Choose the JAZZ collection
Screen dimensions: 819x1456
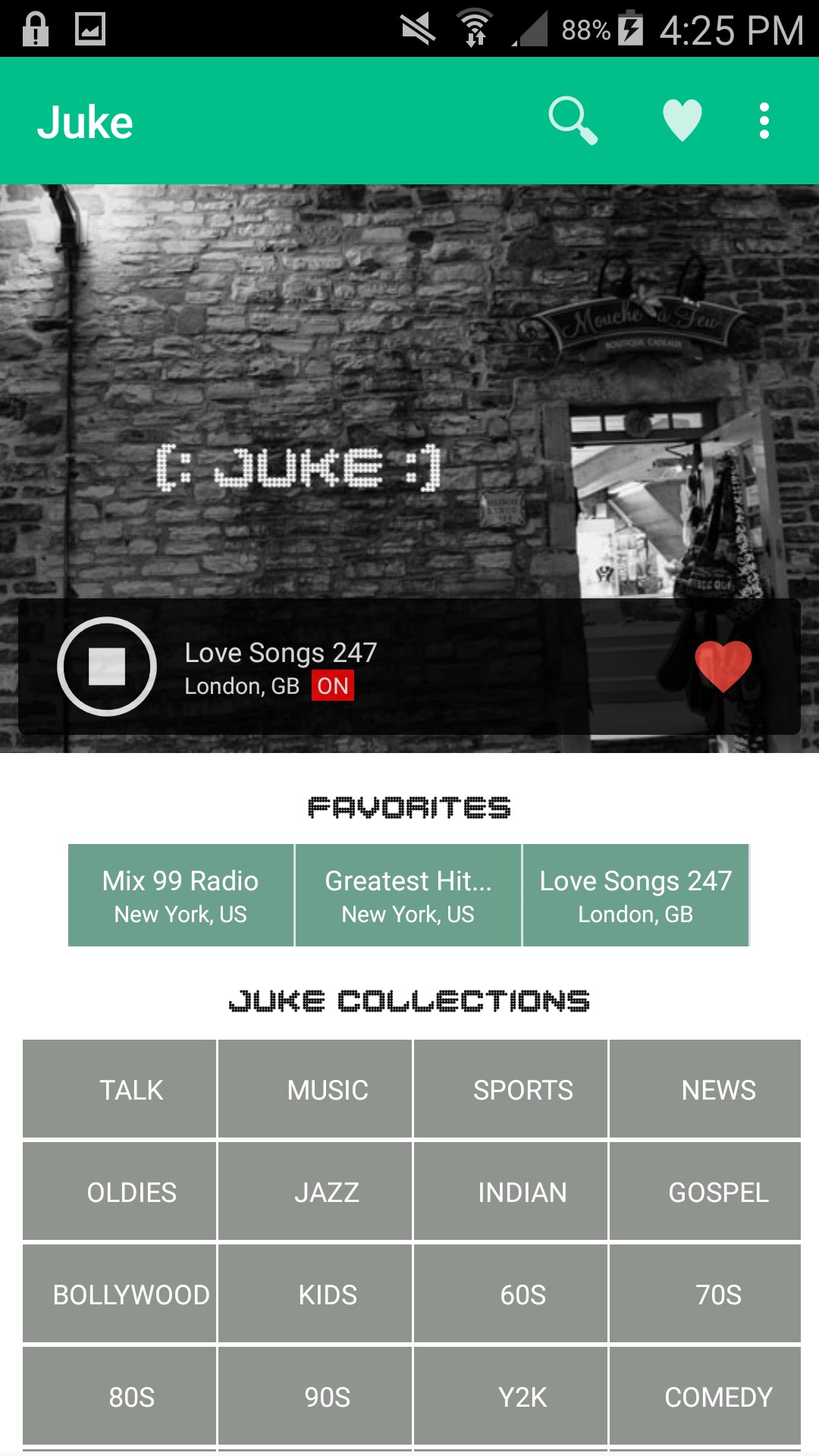click(315, 1191)
